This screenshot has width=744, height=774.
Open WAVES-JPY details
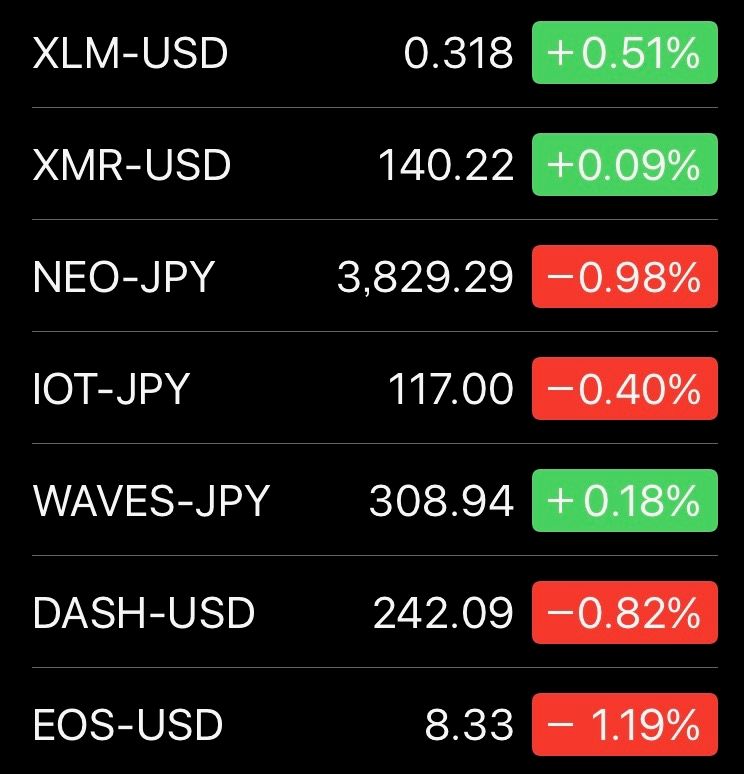pyautogui.click(x=151, y=501)
